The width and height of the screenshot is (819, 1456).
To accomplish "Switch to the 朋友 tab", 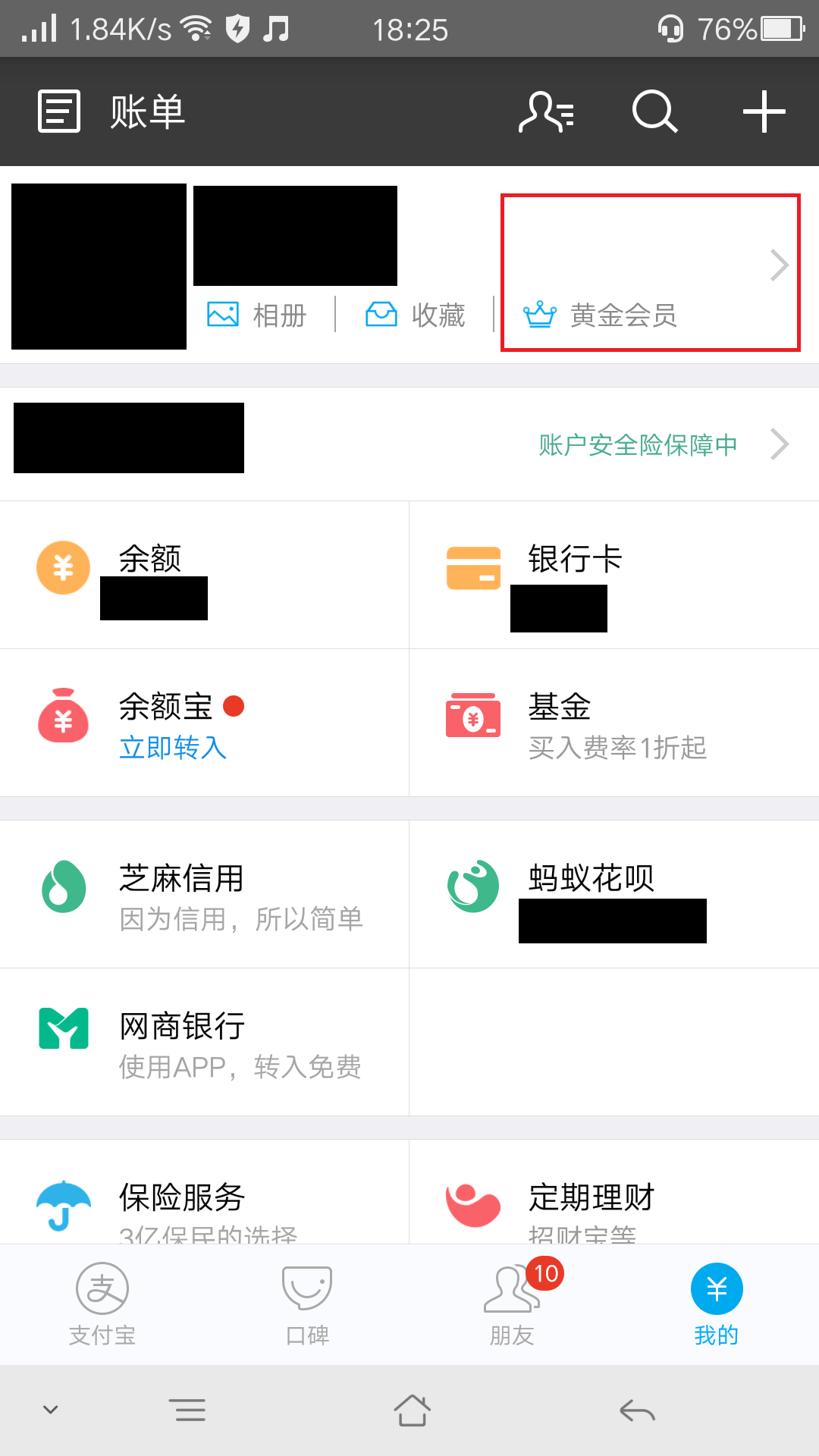I will click(x=512, y=1304).
